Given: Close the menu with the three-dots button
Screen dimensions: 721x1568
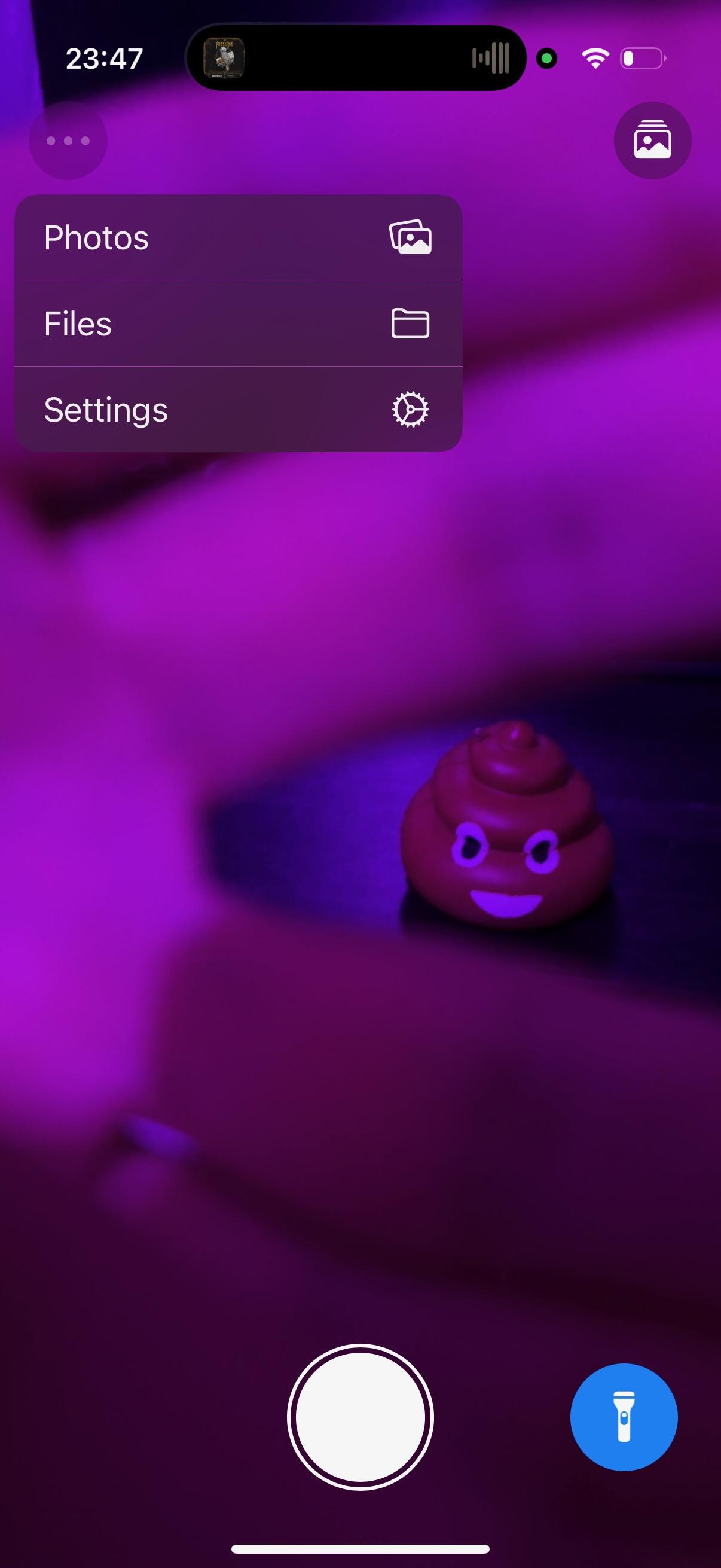Looking at the screenshot, I should coord(68,141).
